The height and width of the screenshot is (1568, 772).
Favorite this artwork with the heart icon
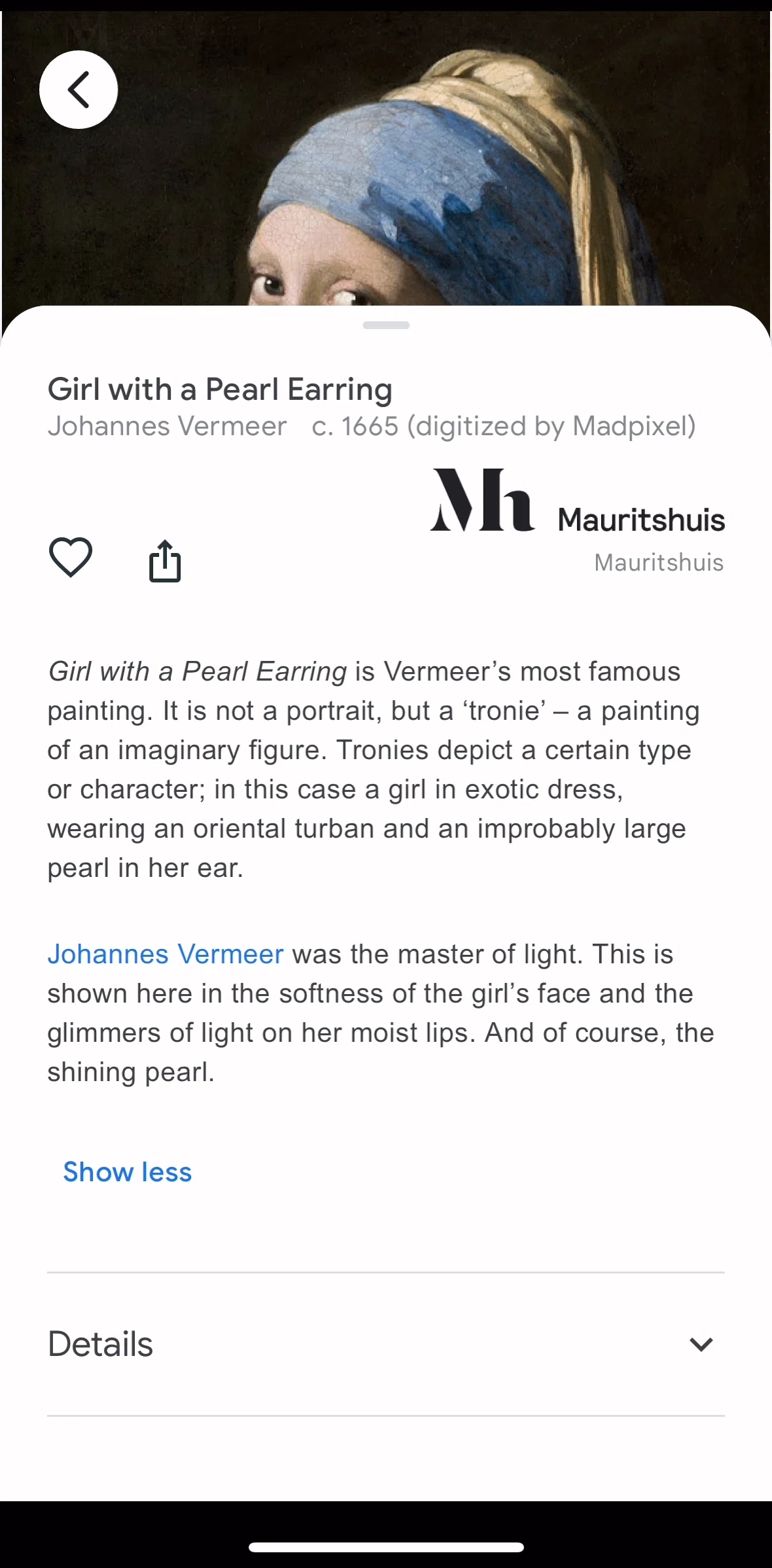(71, 558)
